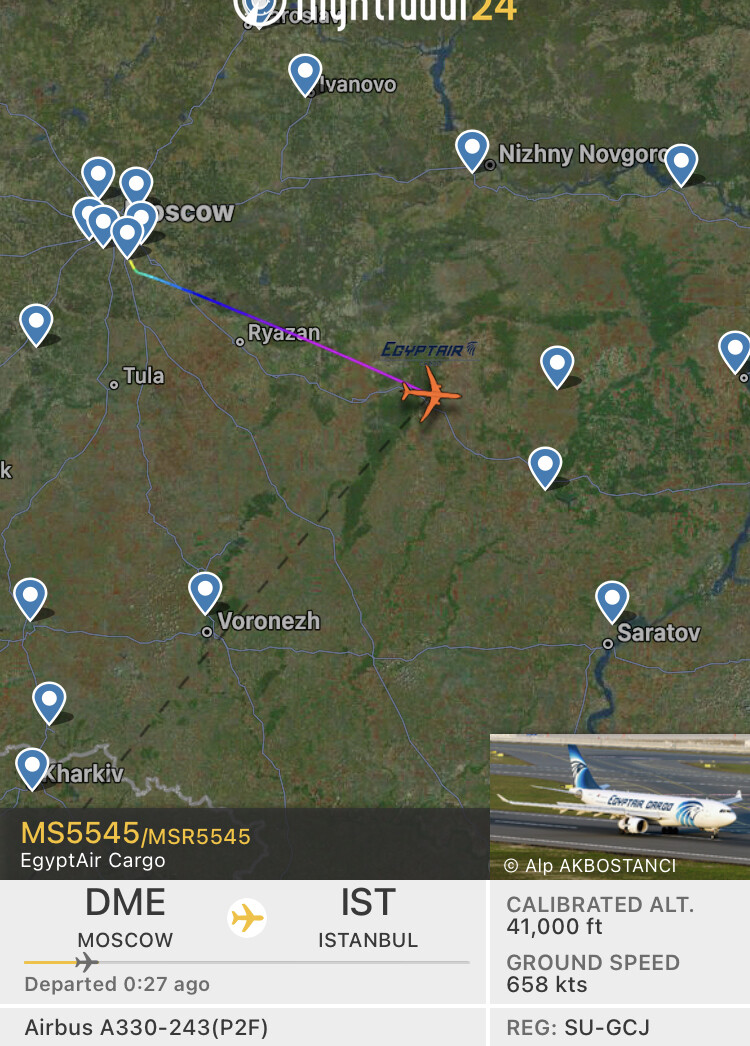Select the orange EgyptAir aircraft on map
Viewport: 750px width, 1046px height.
click(432, 393)
